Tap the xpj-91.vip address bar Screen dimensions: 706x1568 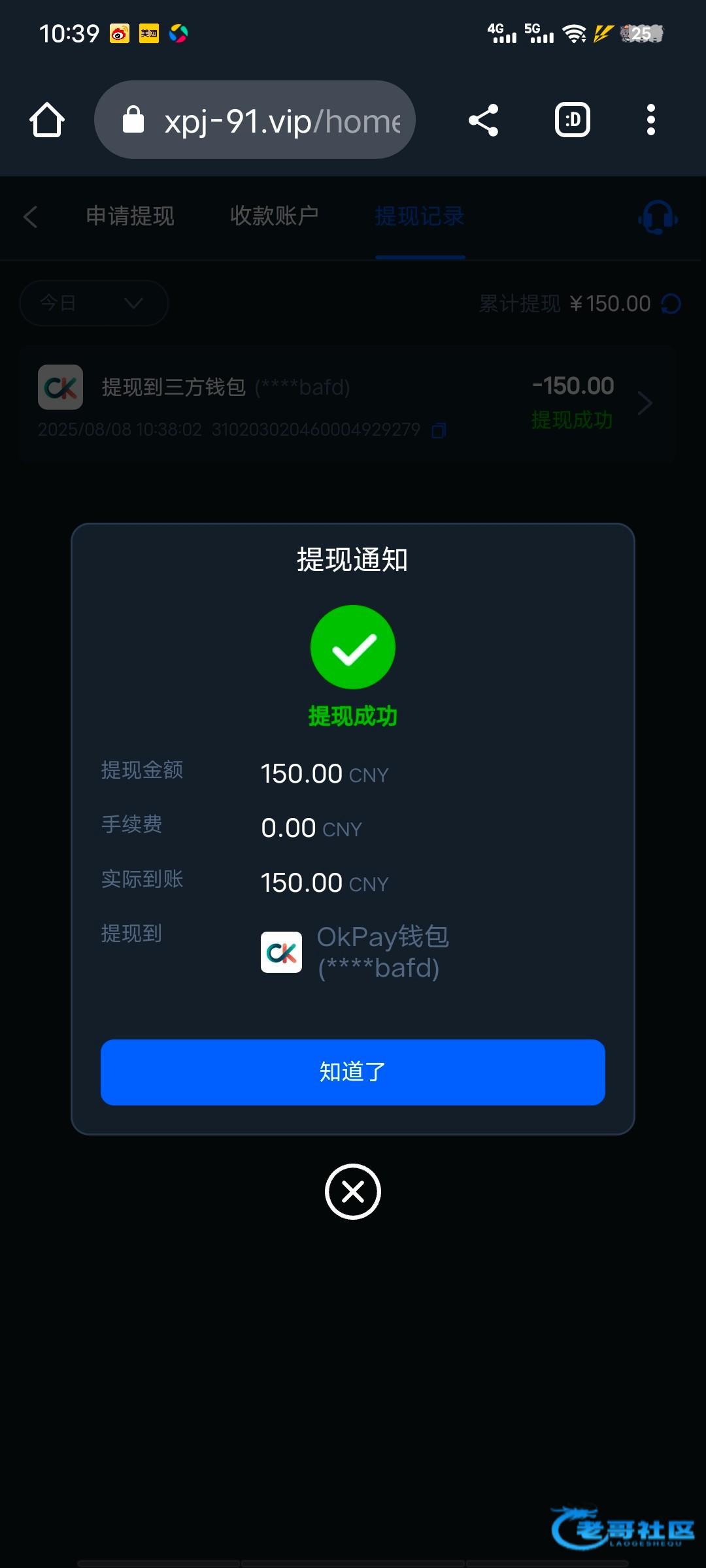pyautogui.click(x=255, y=120)
